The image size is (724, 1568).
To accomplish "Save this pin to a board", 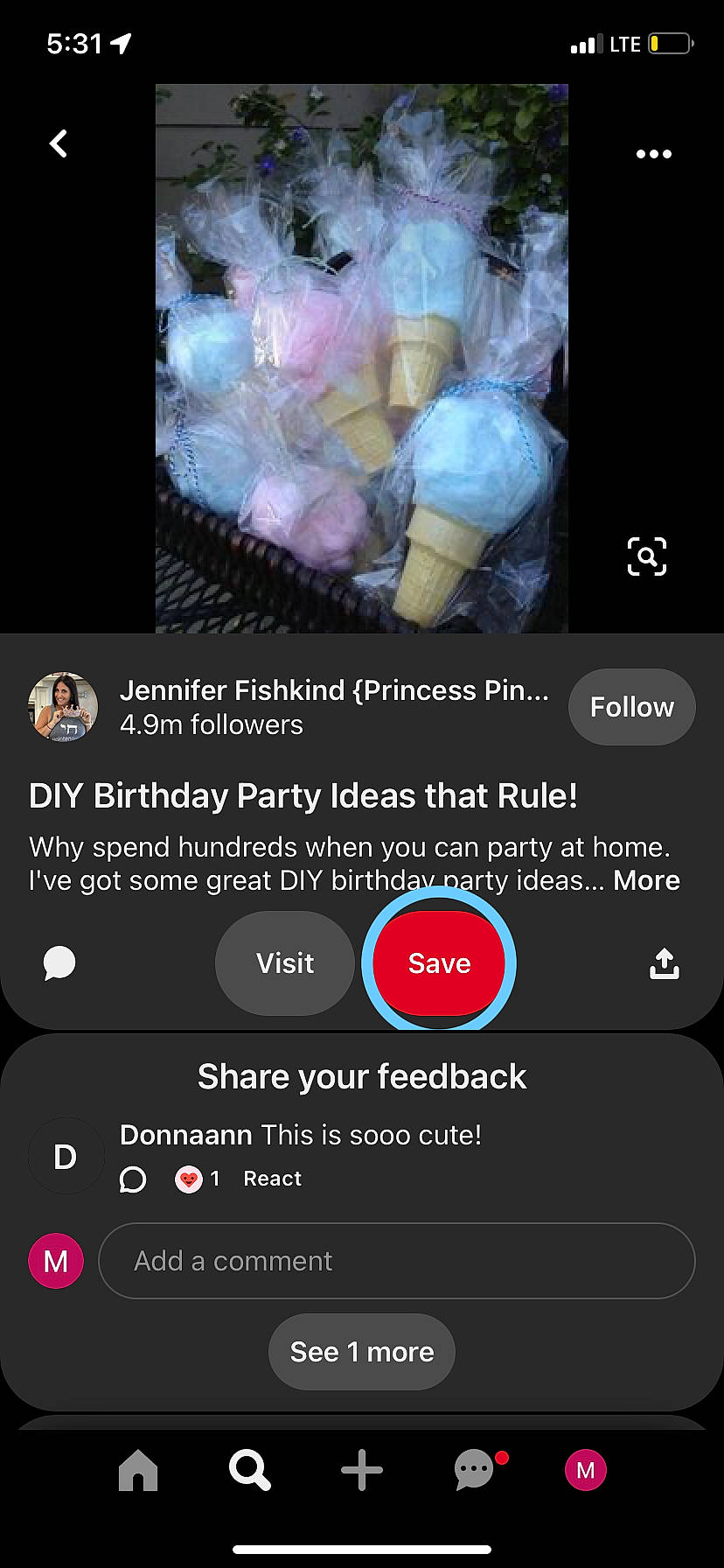I will [x=439, y=963].
